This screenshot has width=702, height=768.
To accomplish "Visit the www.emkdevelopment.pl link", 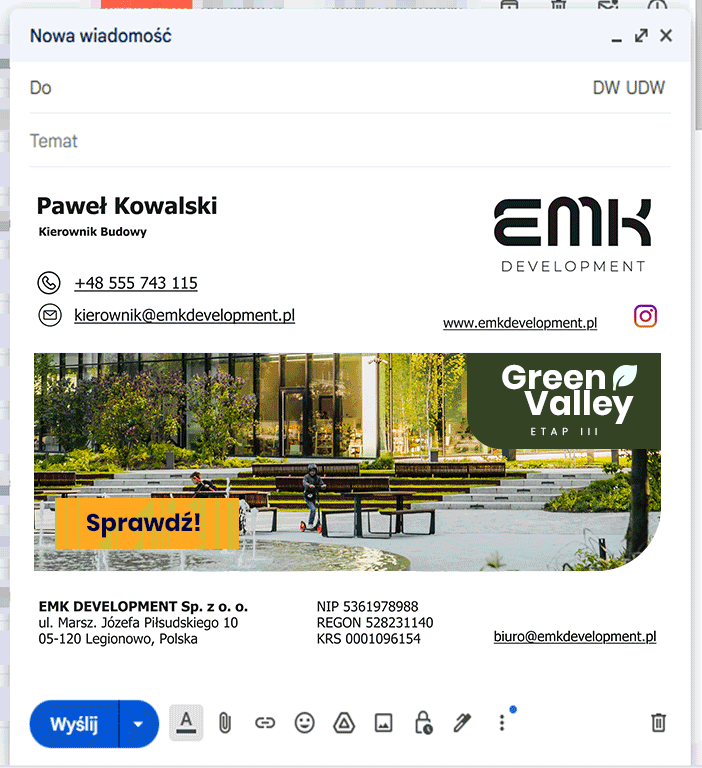I will (x=520, y=323).
